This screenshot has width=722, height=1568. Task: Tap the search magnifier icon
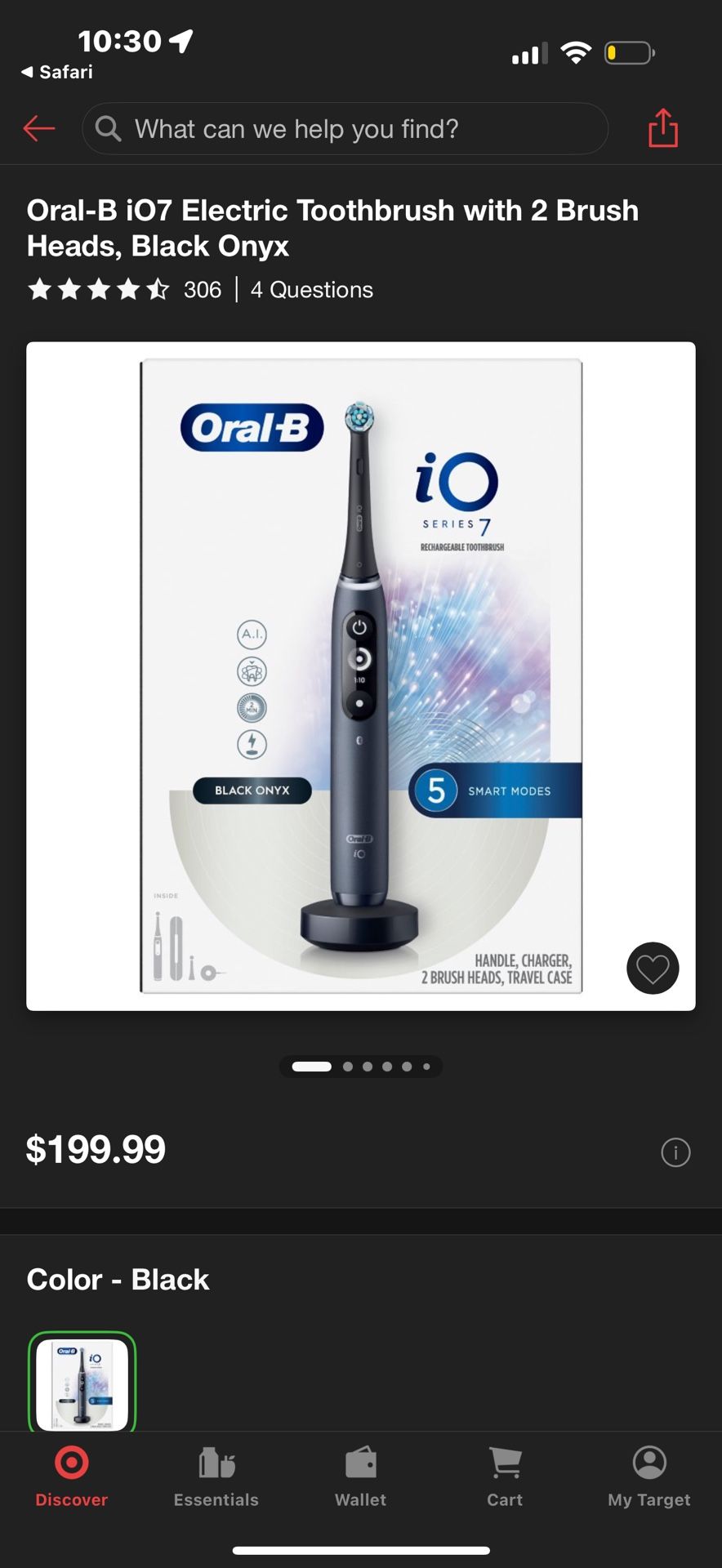(108, 128)
